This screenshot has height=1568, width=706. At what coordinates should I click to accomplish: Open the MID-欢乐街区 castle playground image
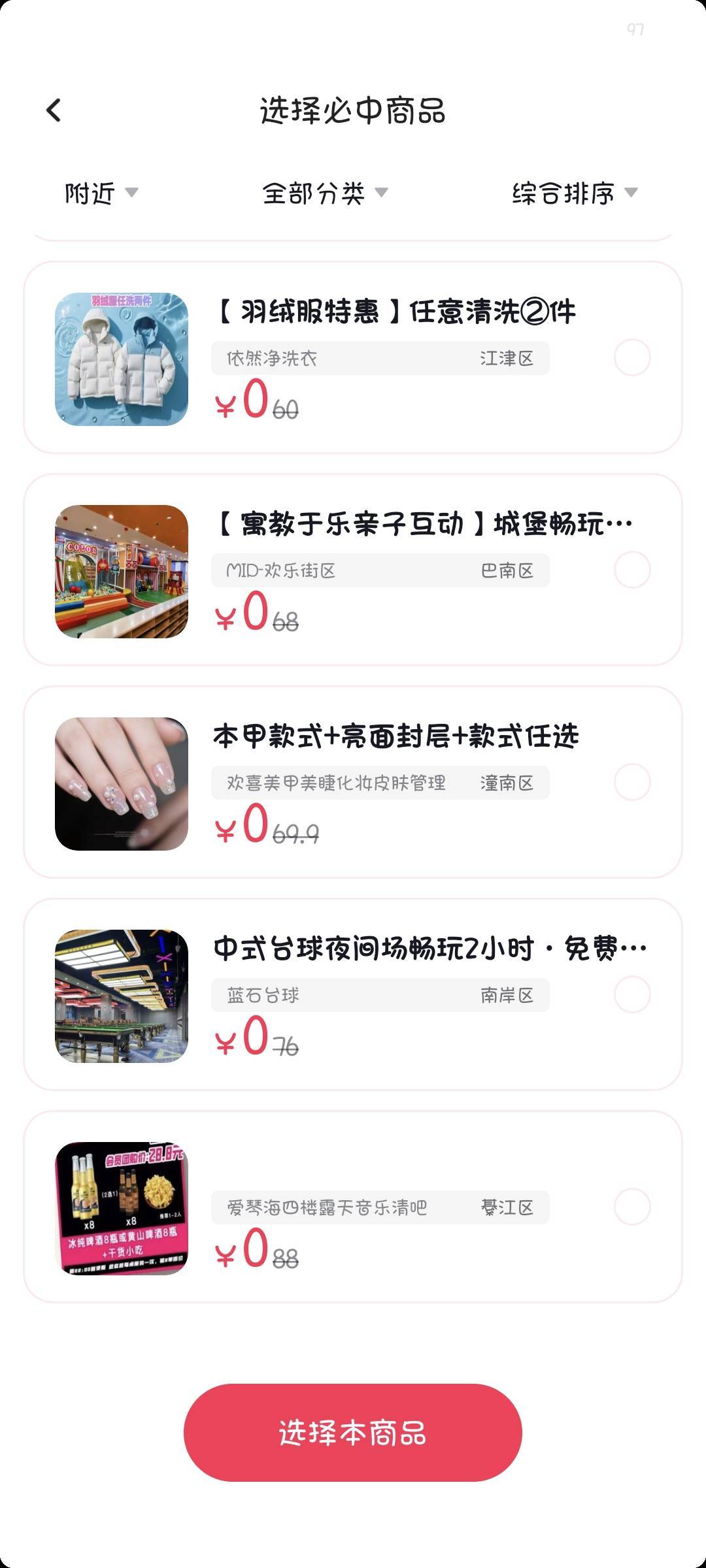[x=122, y=572]
